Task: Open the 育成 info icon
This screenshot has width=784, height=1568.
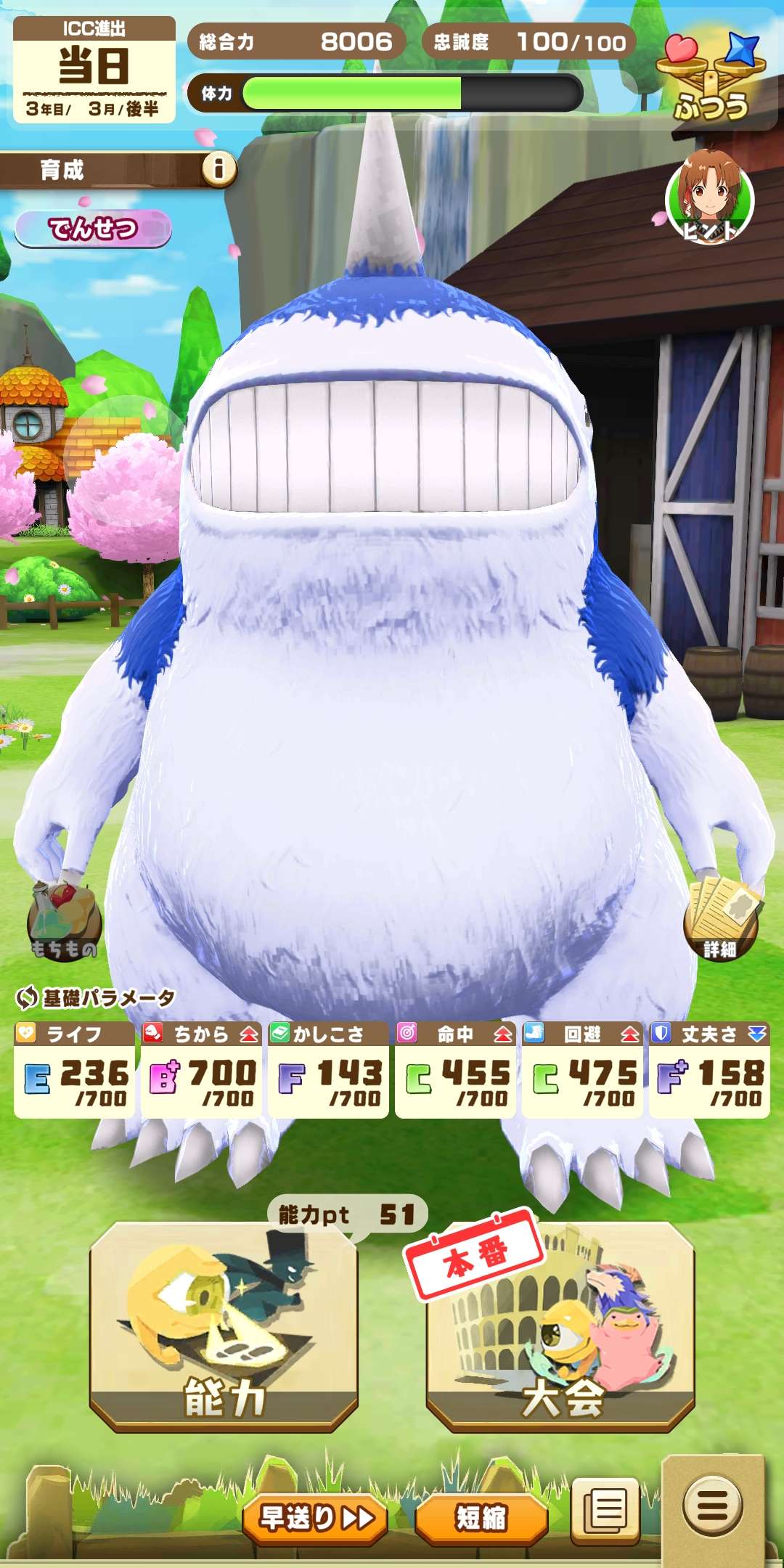Action: 219,170
